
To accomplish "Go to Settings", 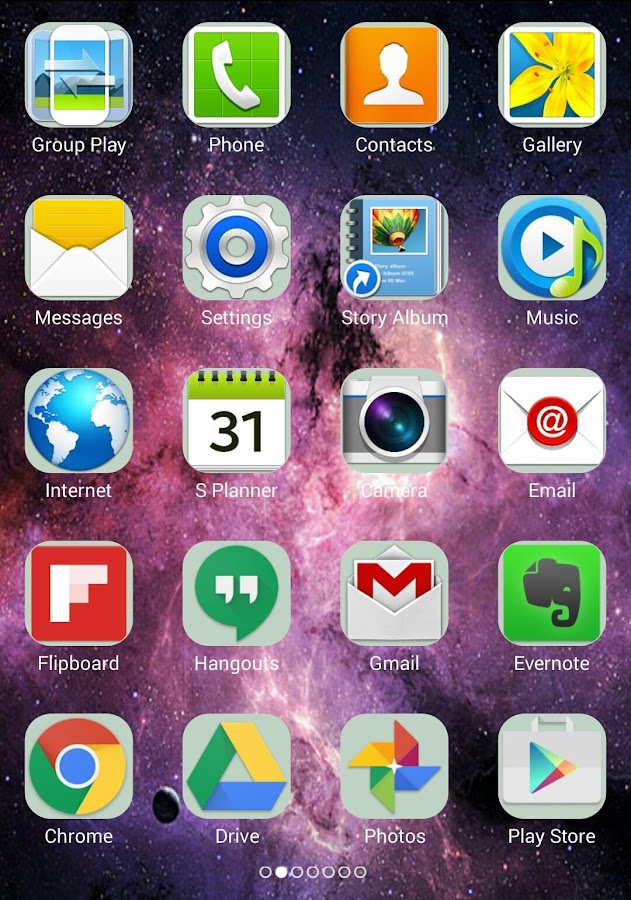I will (x=236, y=247).
